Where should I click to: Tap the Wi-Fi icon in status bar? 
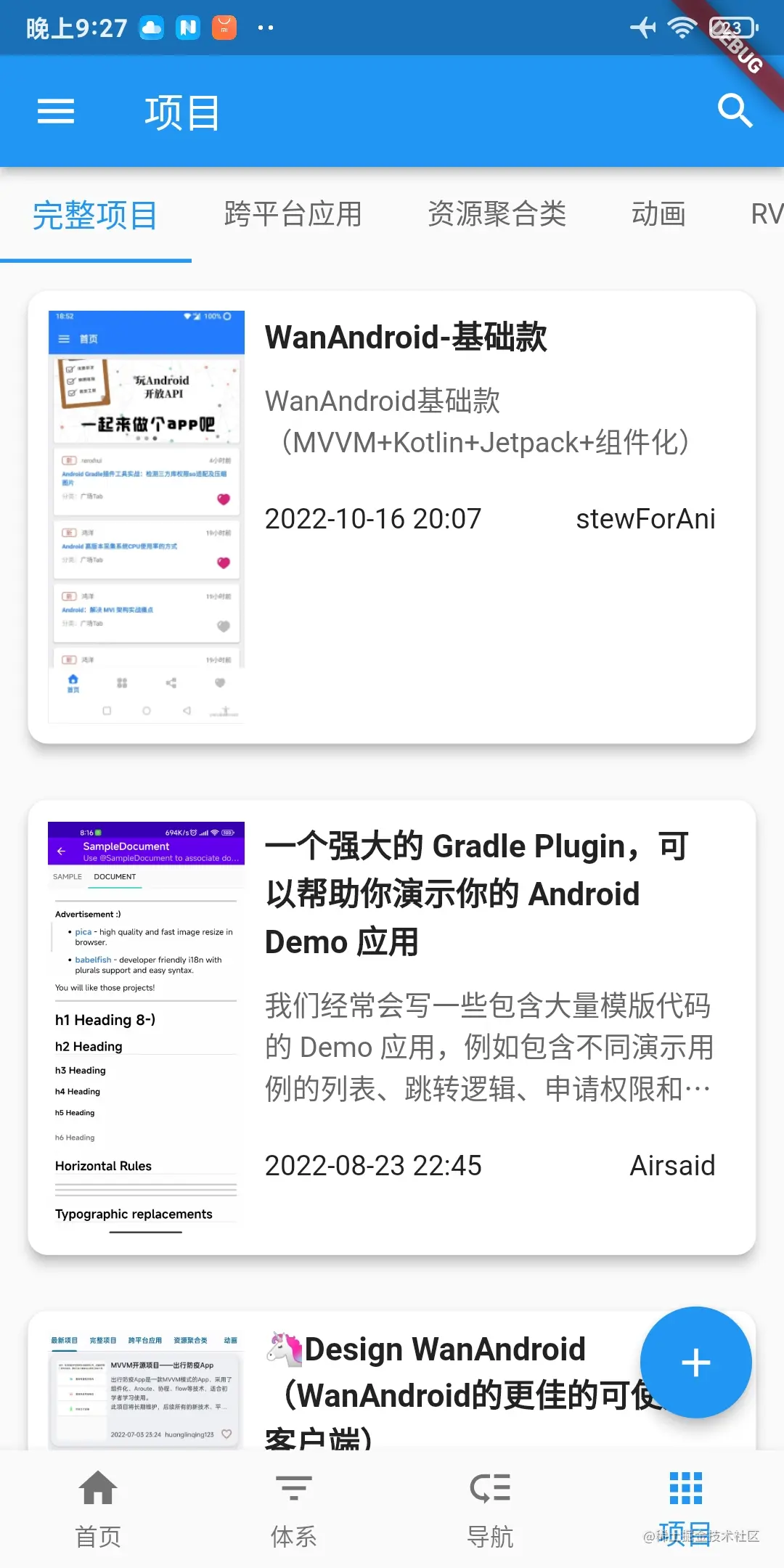coord(681,27)
